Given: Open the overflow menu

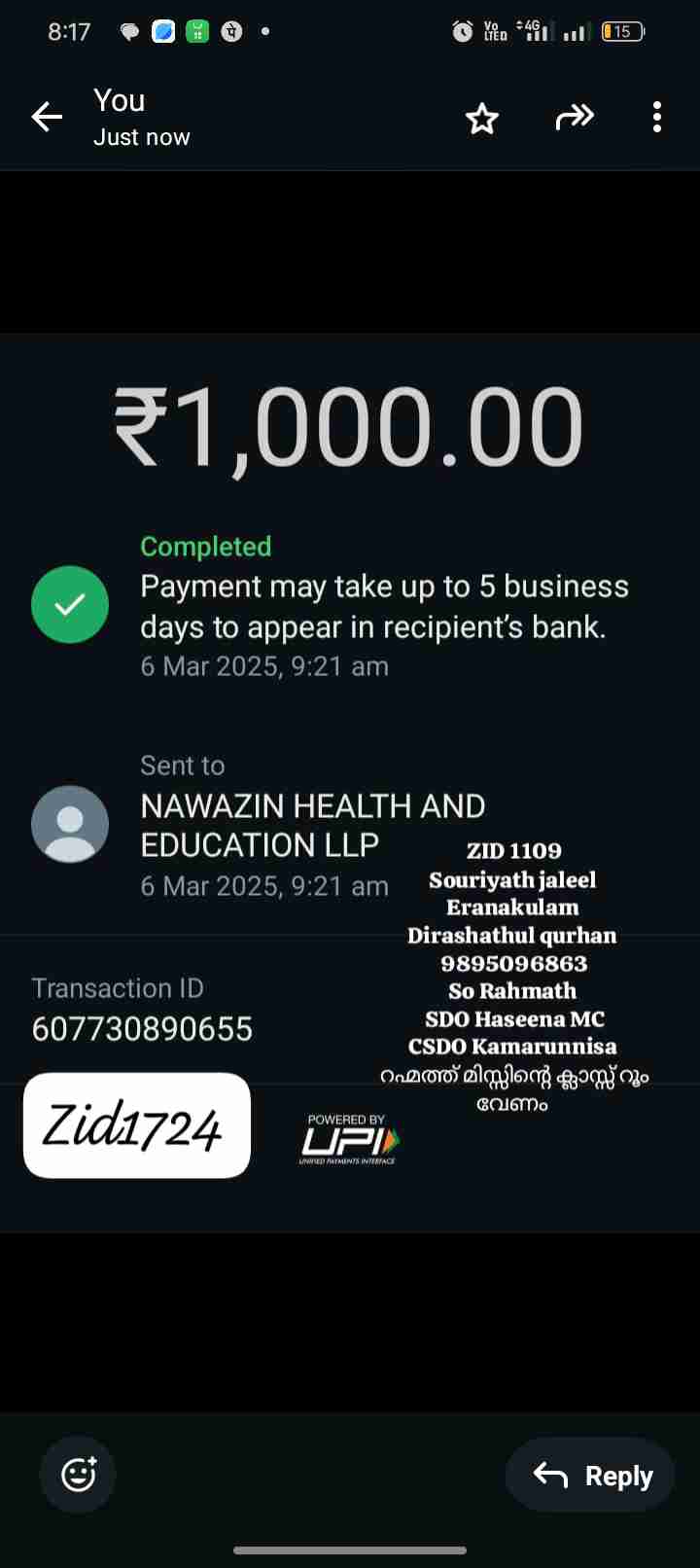Looking at the screenshot, I should [657, 118].
